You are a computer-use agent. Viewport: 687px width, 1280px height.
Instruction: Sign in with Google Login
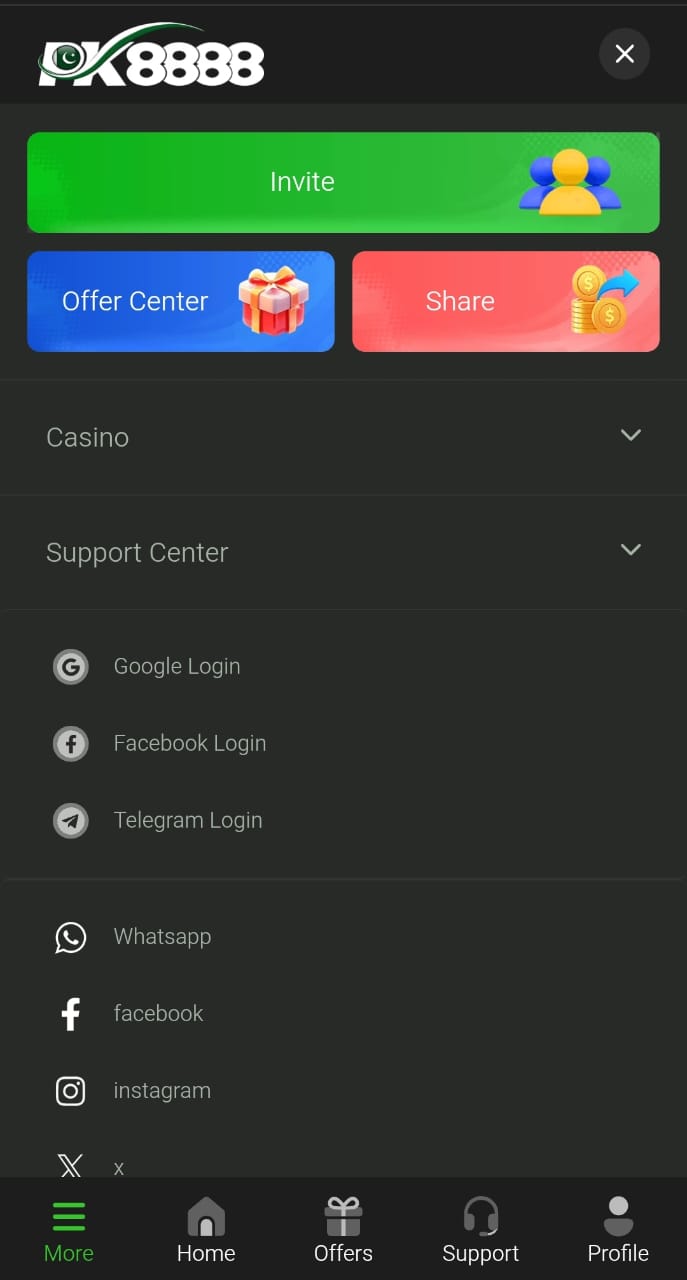(176, 666)
